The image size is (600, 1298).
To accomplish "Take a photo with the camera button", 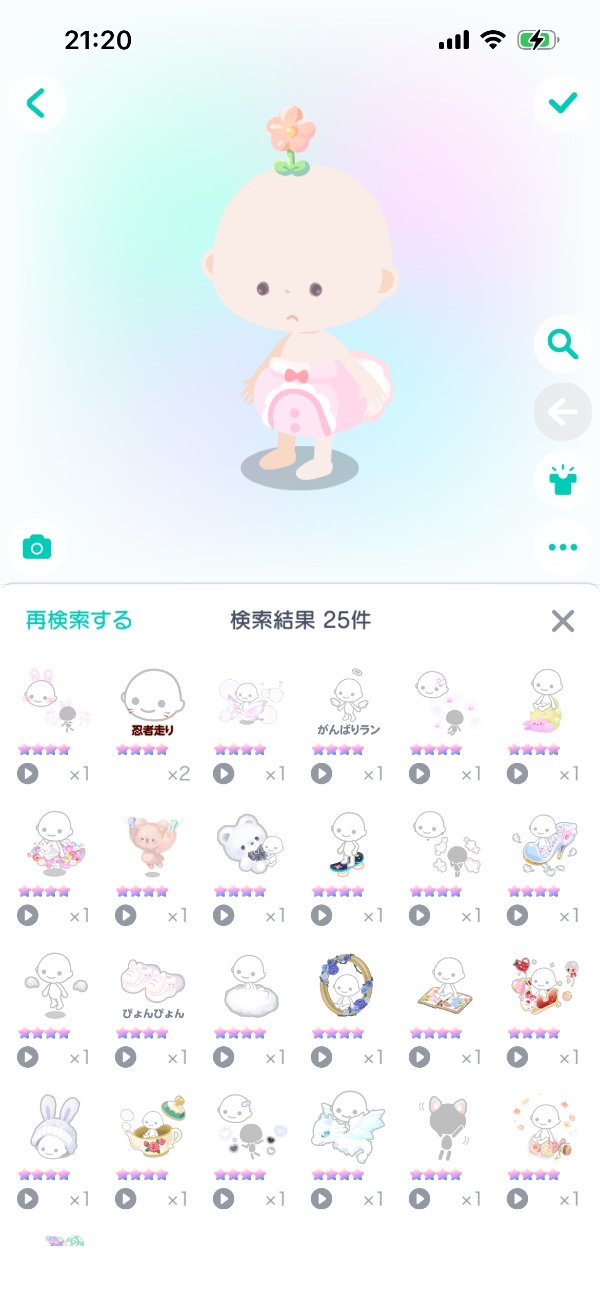I will pyautogui.click(x=37, y=547).
